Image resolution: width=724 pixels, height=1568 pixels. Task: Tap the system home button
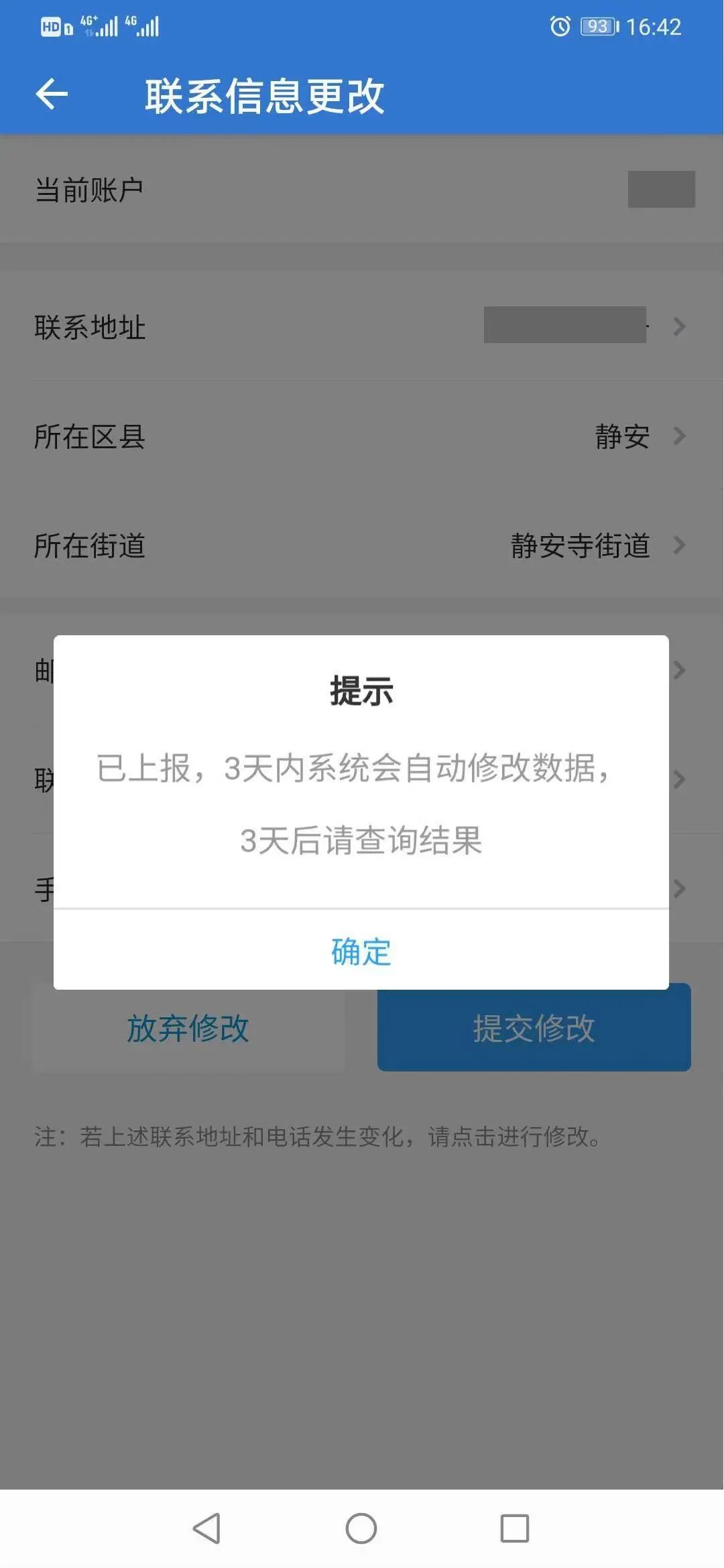(361, 1528)
